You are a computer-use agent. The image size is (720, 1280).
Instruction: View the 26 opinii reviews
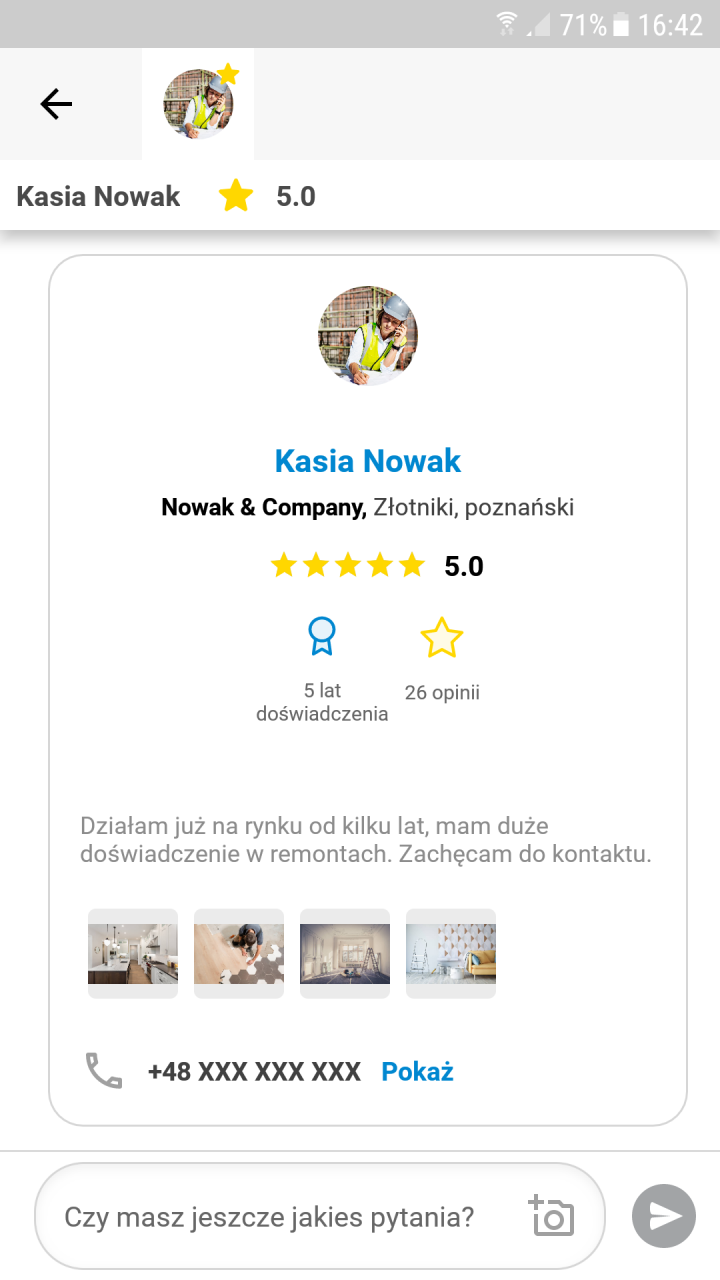point(442,660)
